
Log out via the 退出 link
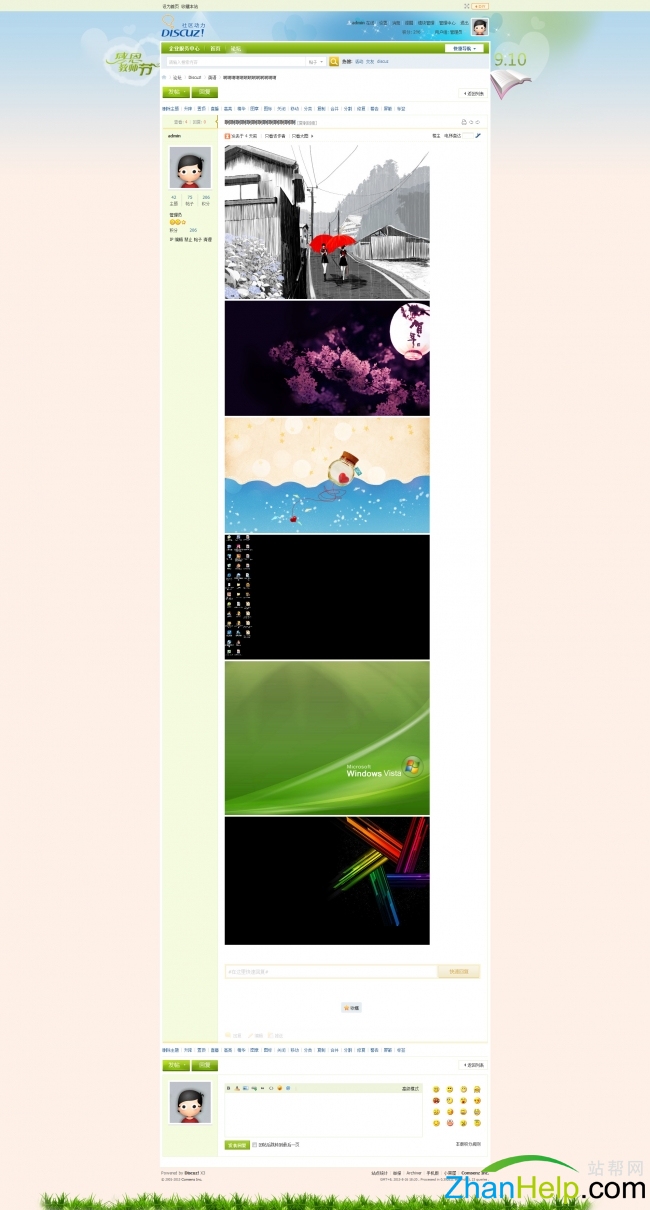tap(464, 23)
